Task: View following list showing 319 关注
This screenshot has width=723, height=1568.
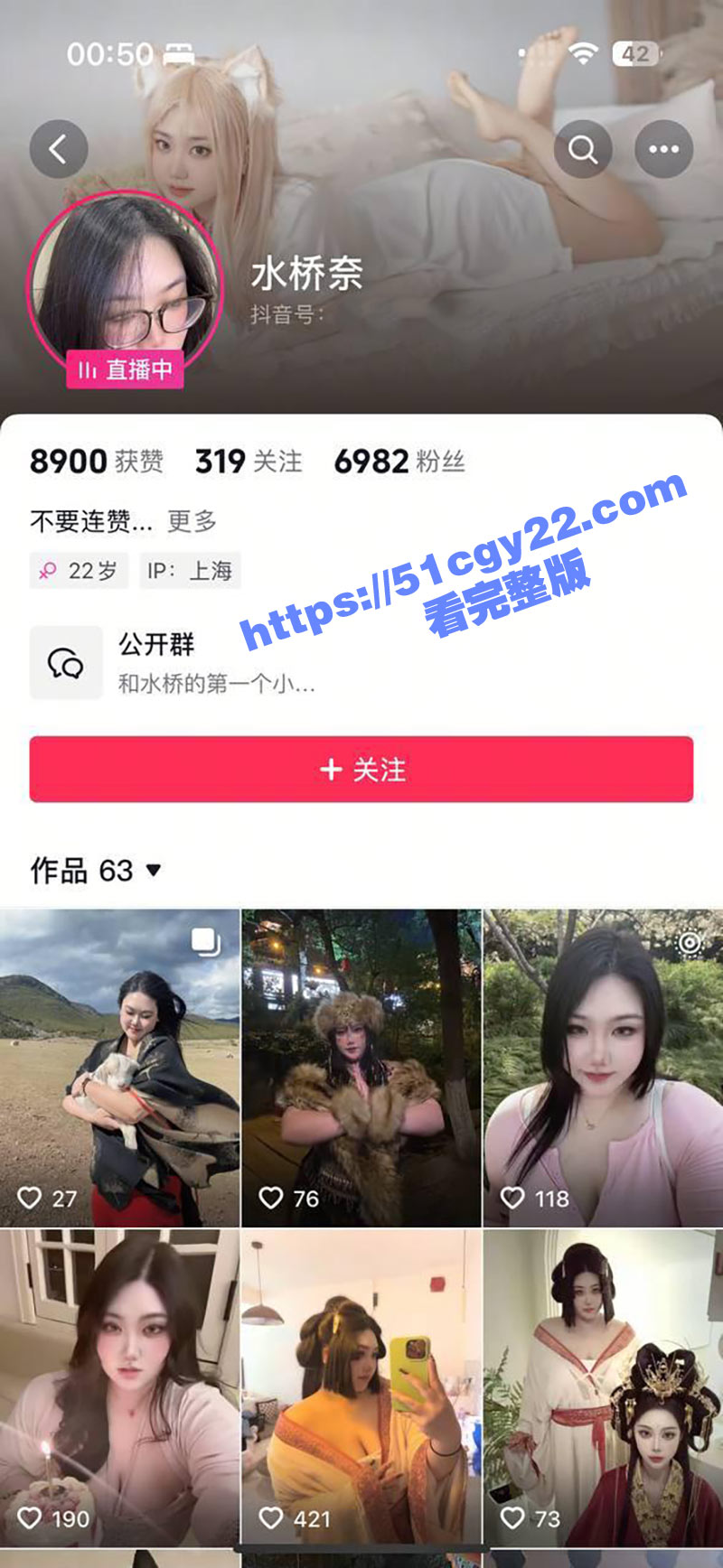Action: pos(249,462)
